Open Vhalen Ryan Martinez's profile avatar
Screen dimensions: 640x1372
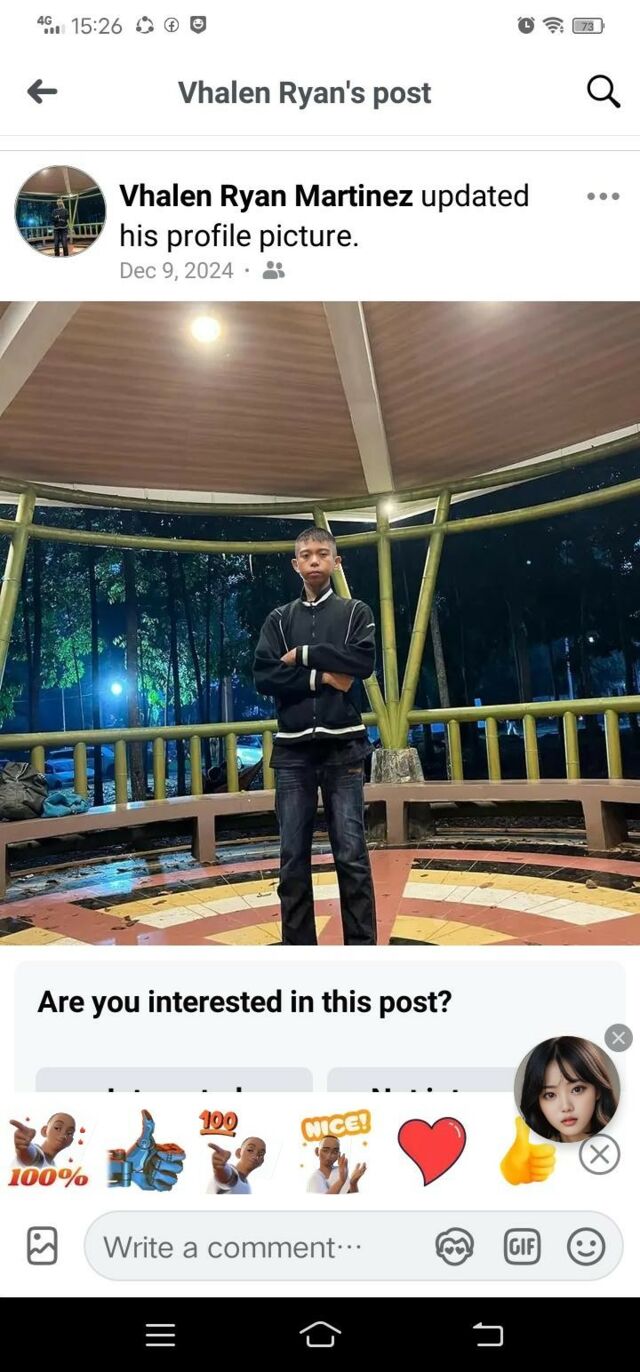(60, 211)
